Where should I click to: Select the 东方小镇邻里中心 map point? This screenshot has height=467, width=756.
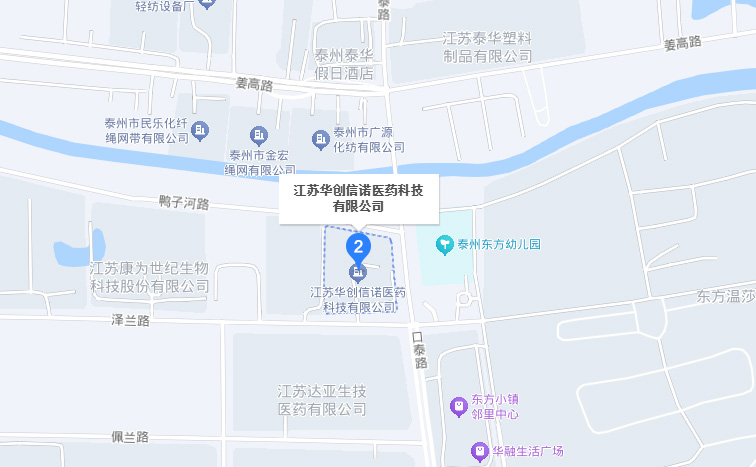coord(459,406)
